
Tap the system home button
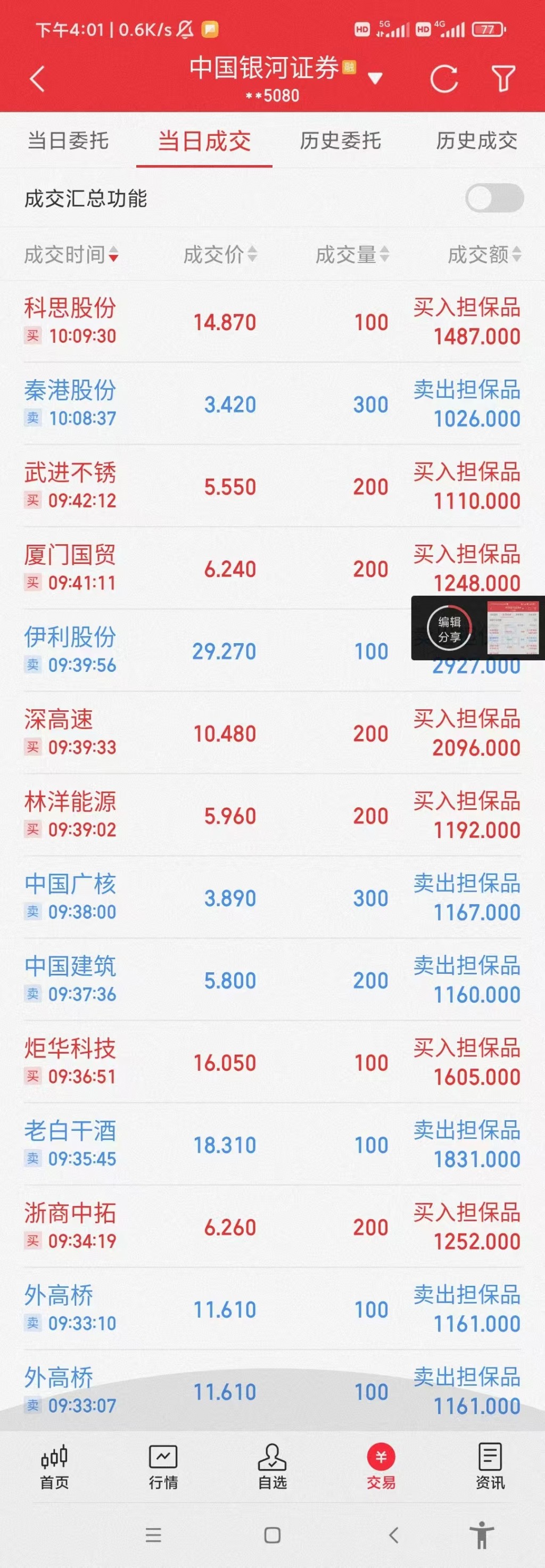(x=272, y=1535)
